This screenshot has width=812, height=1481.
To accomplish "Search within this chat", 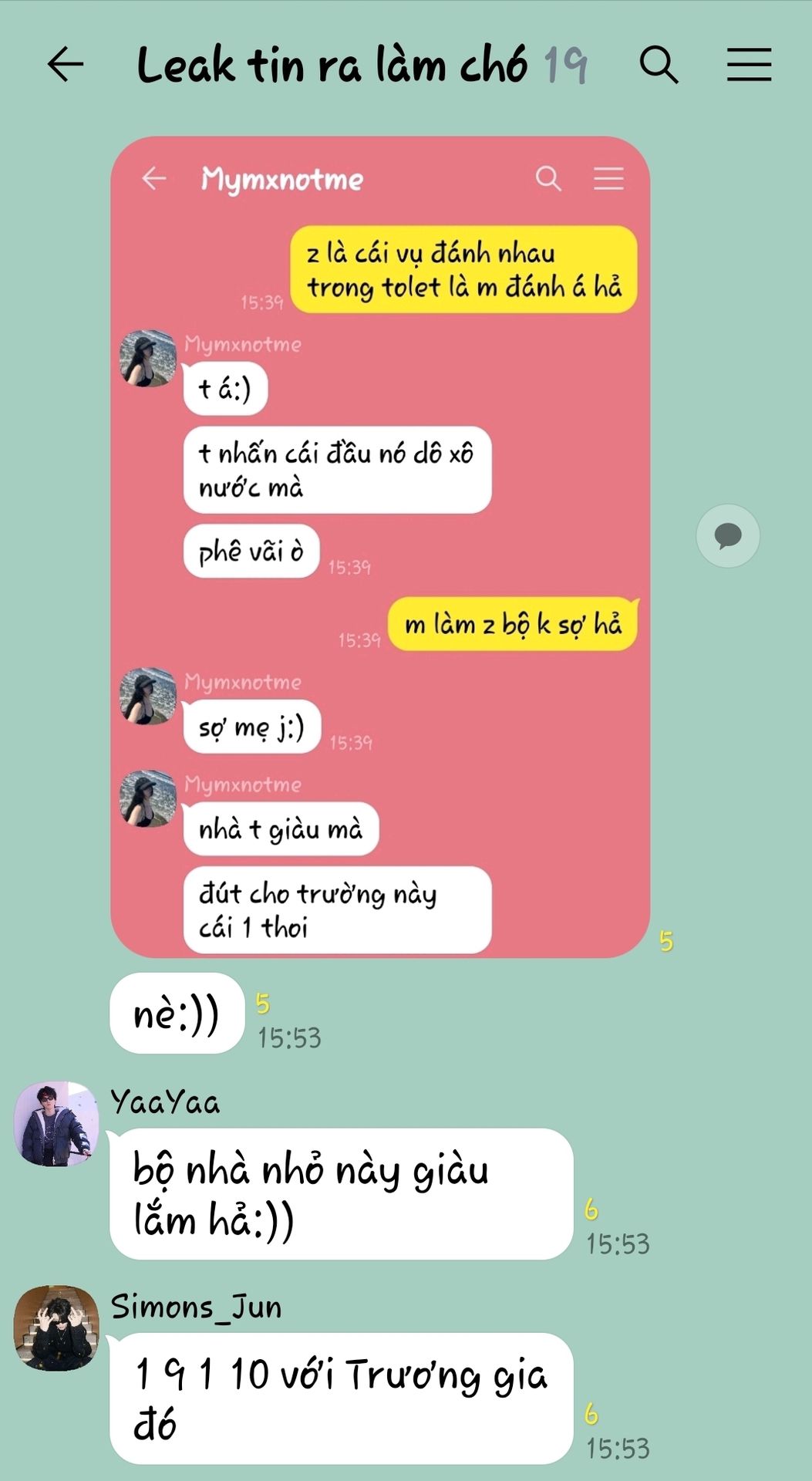I will click(x=659, y=64).
